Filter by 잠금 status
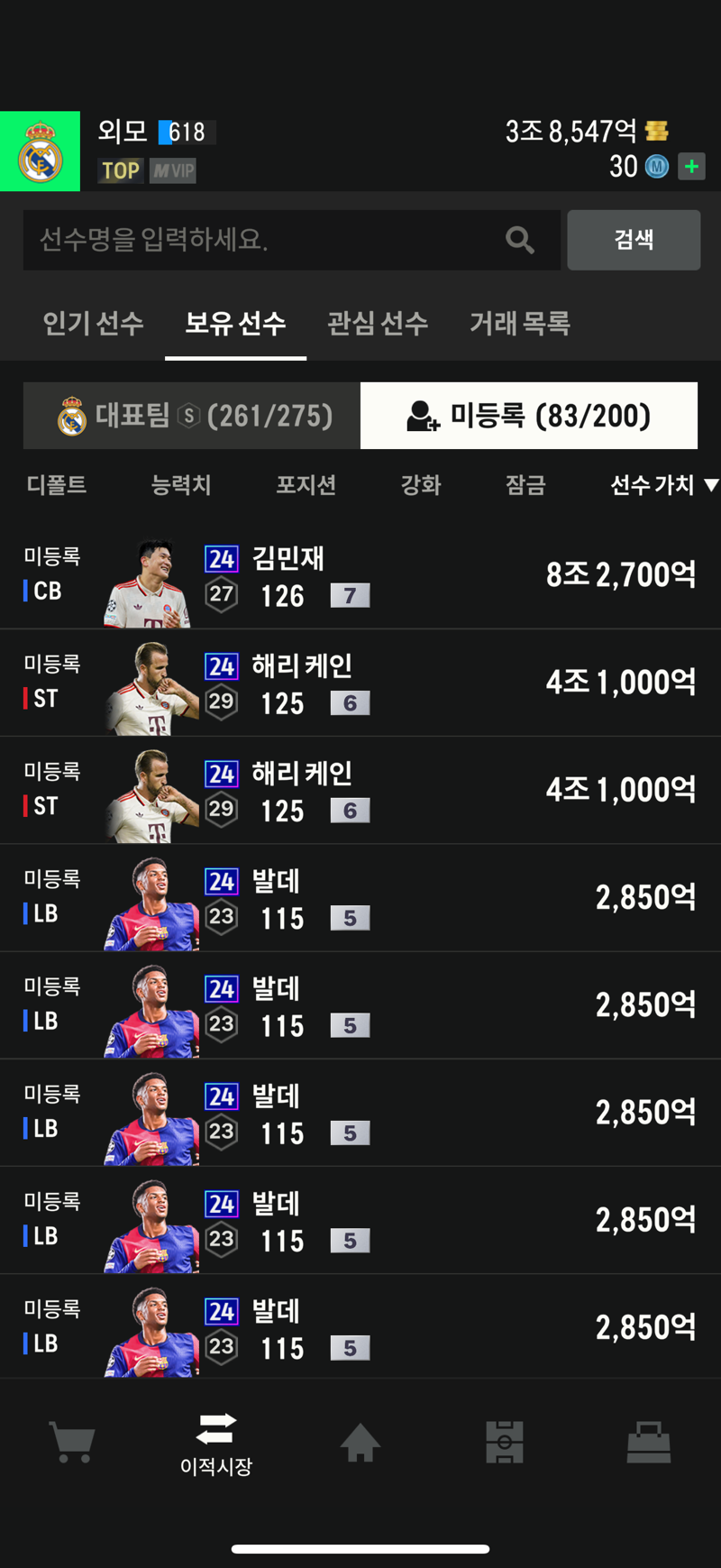 pyautogui.click(x=525, y=485)
